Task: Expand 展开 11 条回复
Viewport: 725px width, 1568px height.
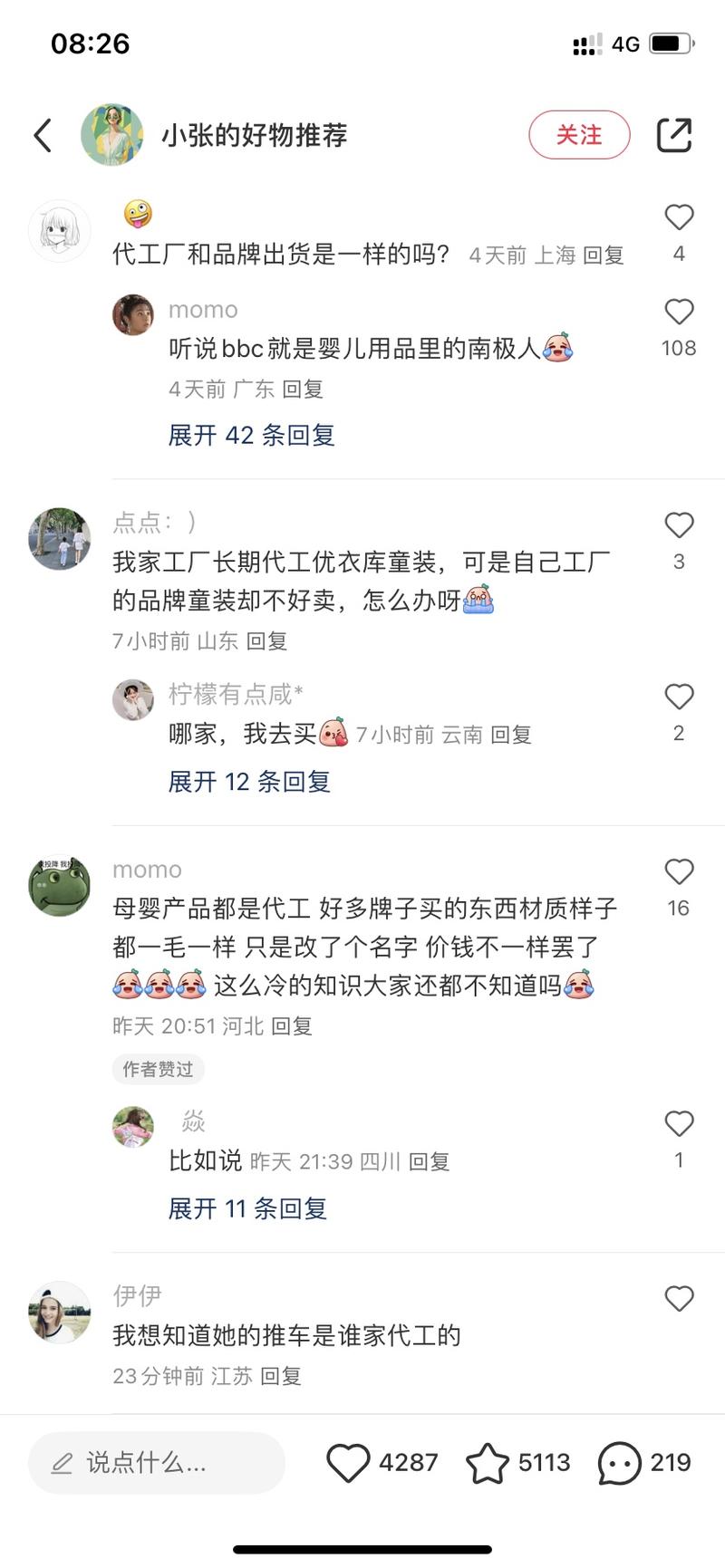Action: (247, 1207)
